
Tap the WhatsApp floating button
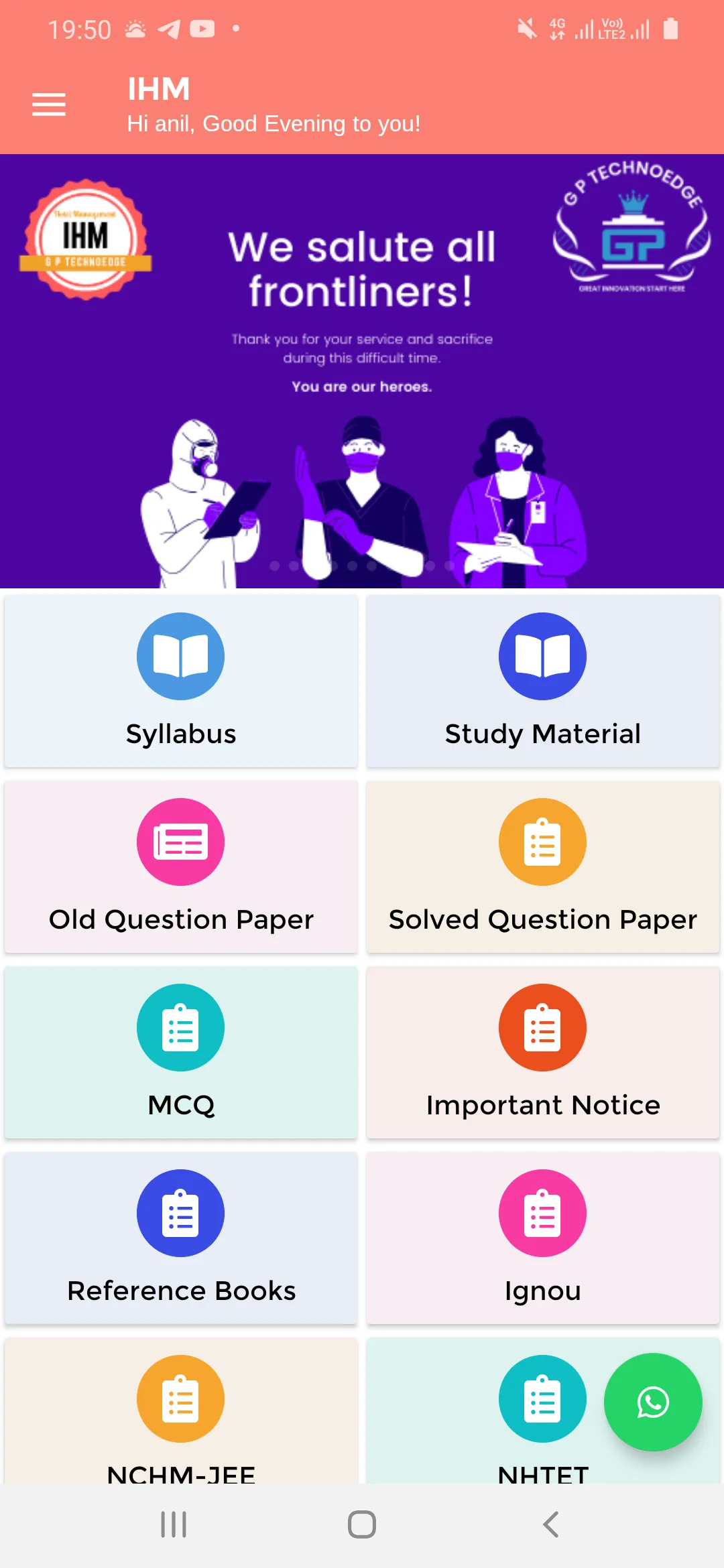pyautogui.click(x=653, y=1402)
